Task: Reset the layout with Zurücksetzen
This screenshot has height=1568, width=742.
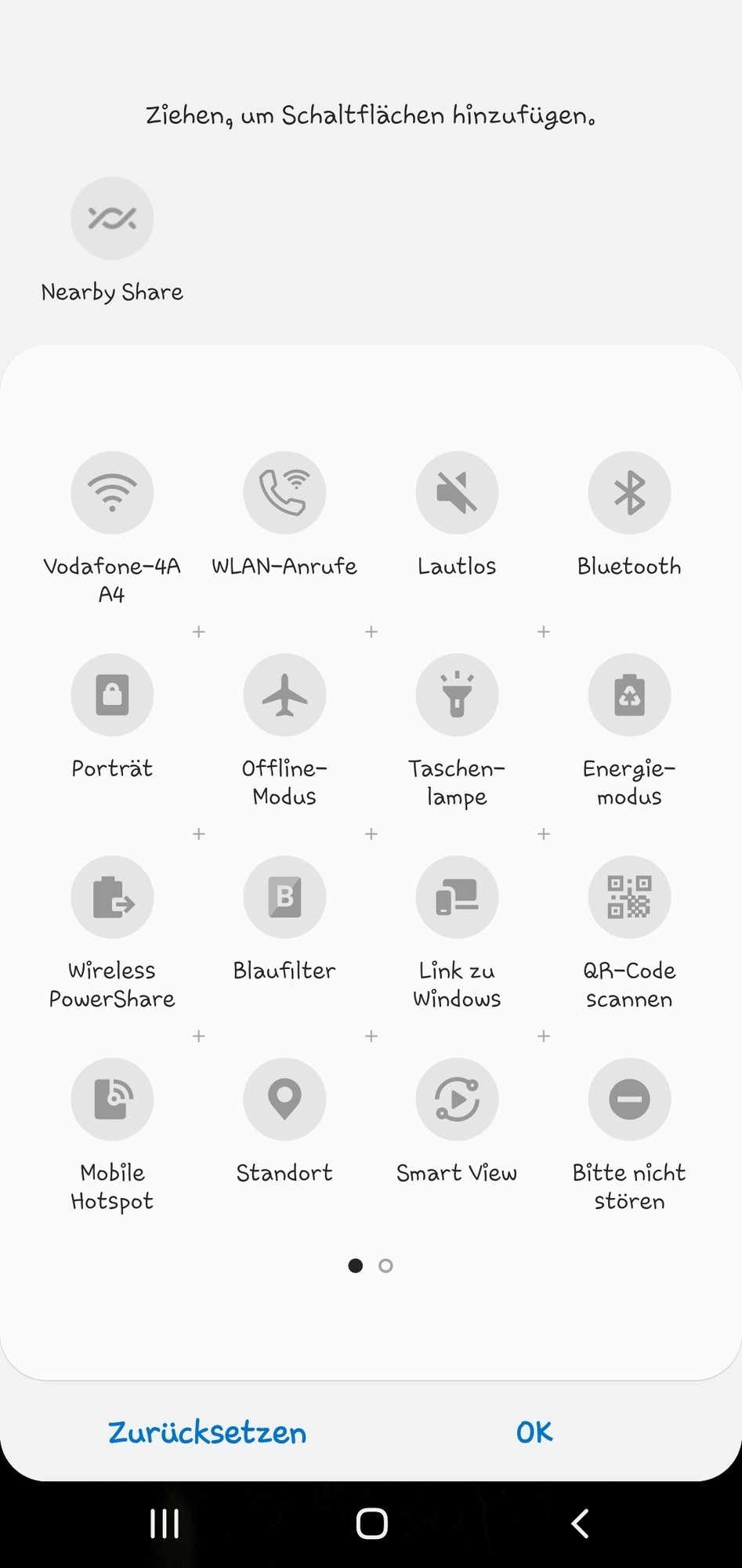Action: pyautogui.click(x=208, y=1433)
